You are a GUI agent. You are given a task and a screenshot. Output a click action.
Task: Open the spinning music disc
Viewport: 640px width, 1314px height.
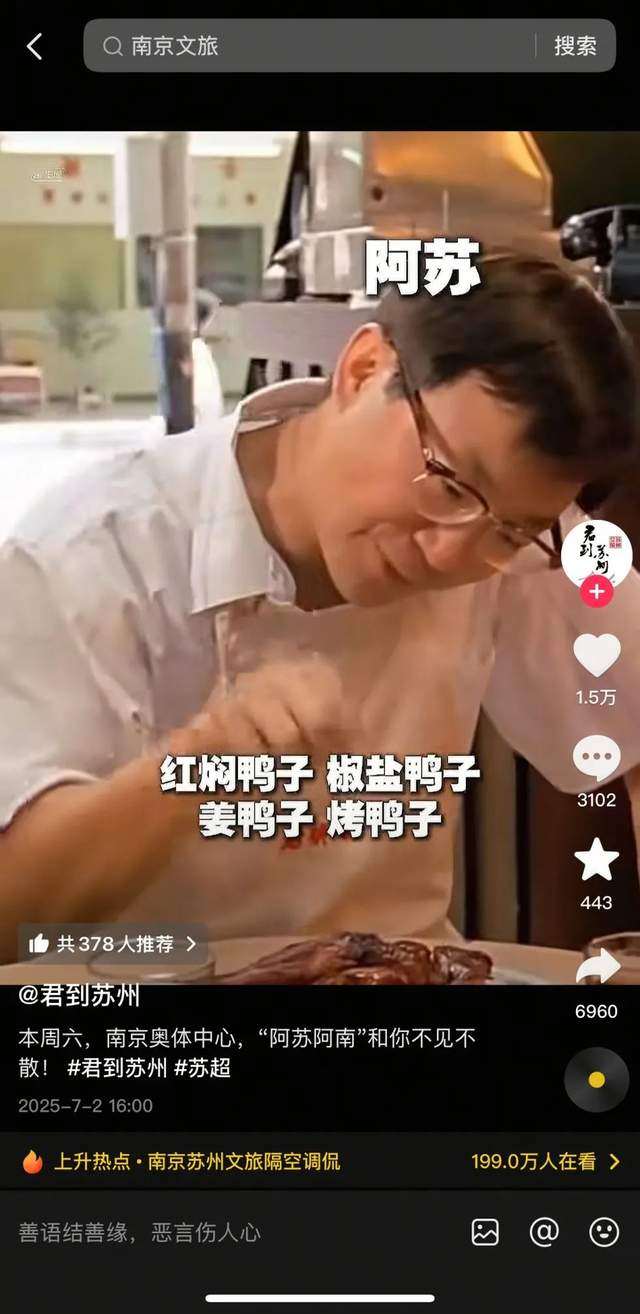click(x=596, y=1079)
